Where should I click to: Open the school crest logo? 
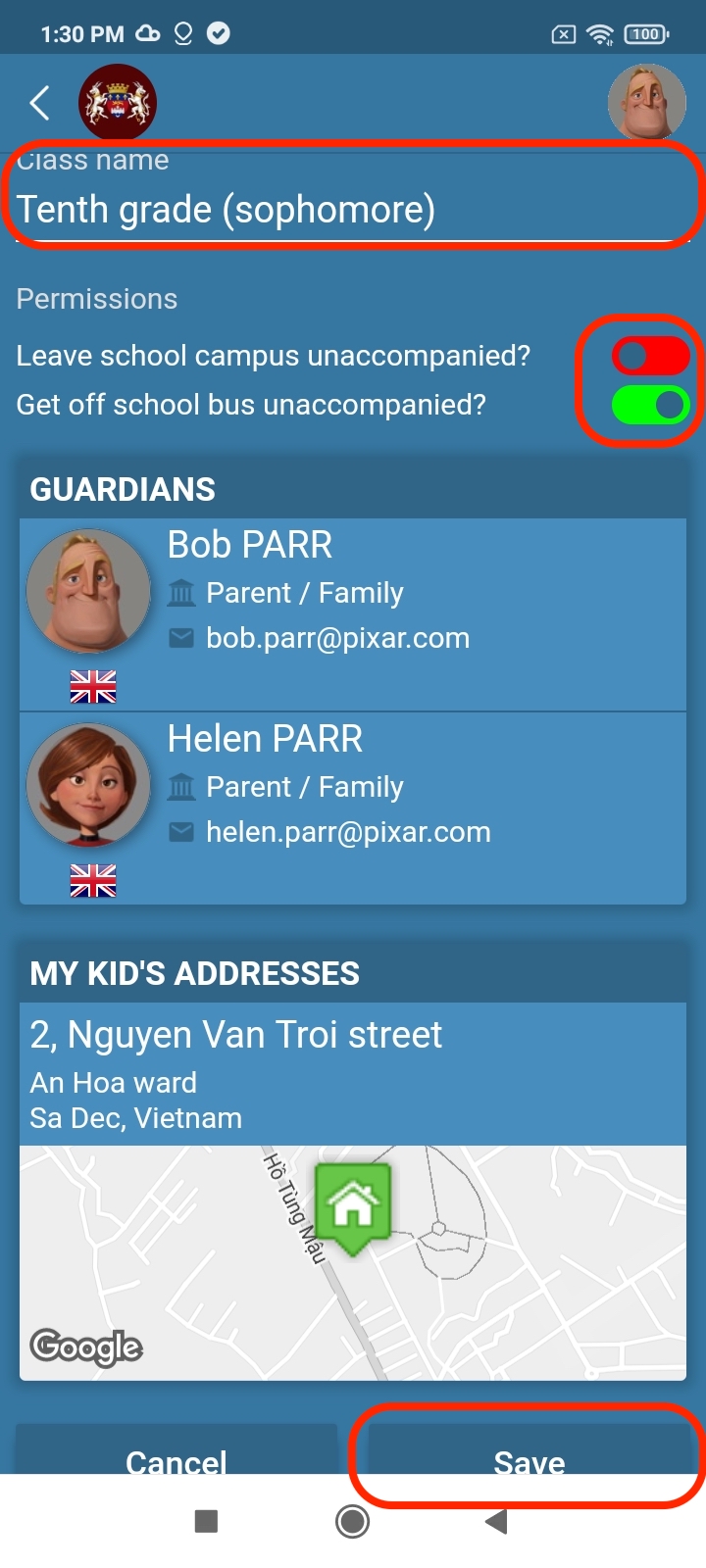118,103
